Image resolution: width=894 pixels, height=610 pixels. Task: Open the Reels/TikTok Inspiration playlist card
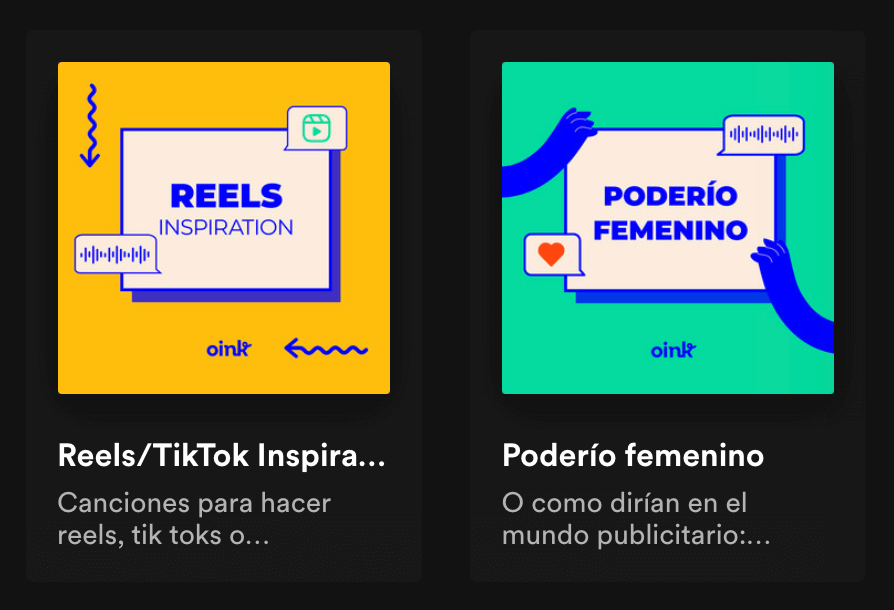point(223,229)
